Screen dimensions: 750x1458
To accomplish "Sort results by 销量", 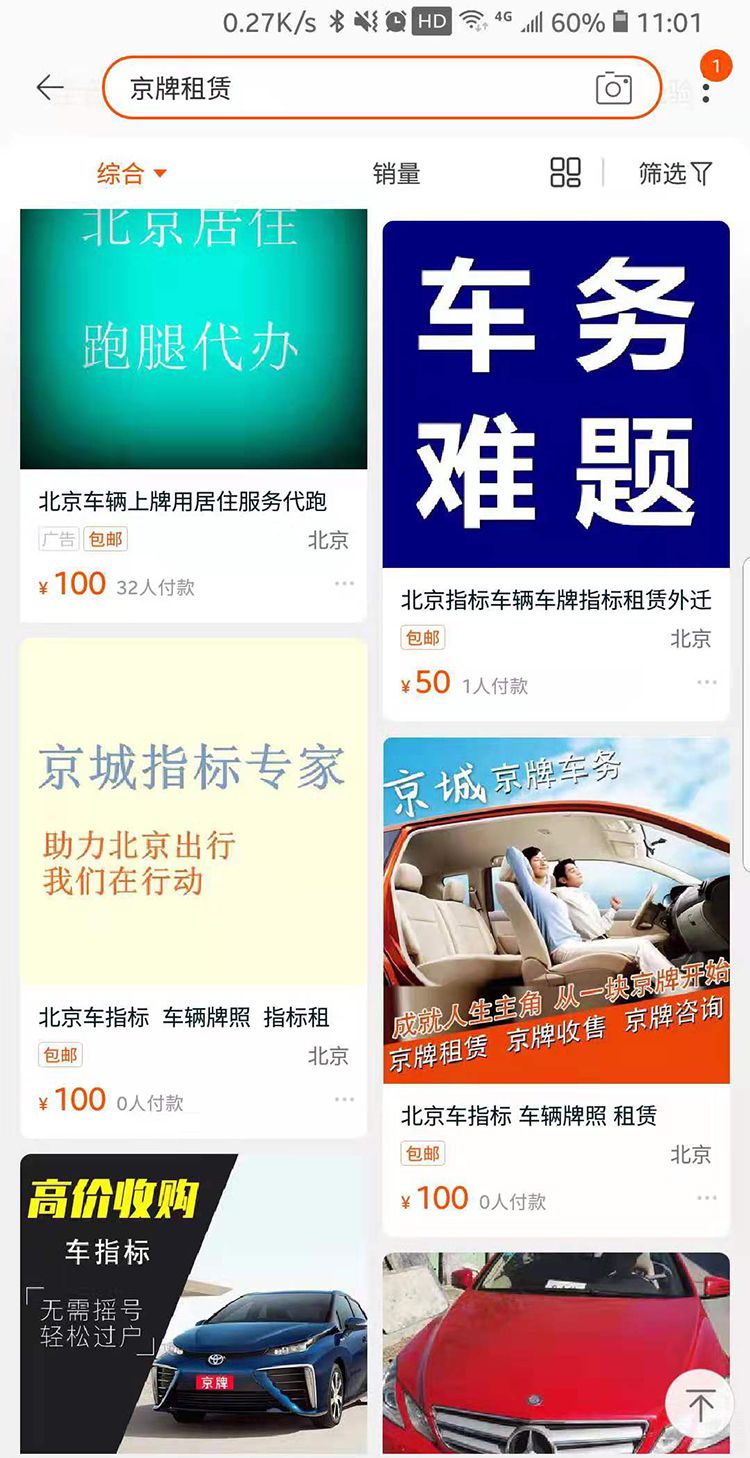I will click(396, 174).
